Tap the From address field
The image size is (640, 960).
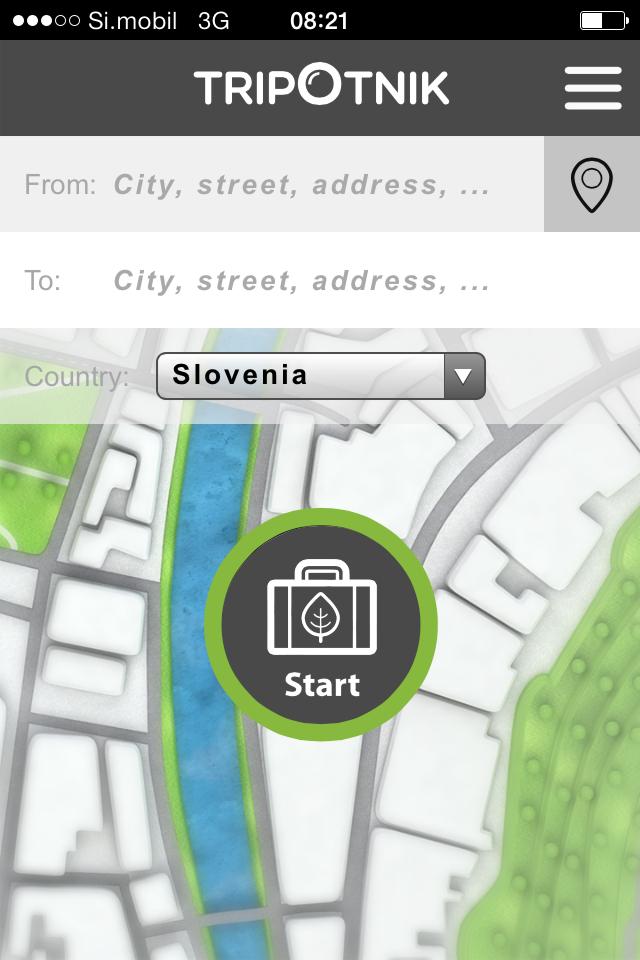tap(300, 185)
